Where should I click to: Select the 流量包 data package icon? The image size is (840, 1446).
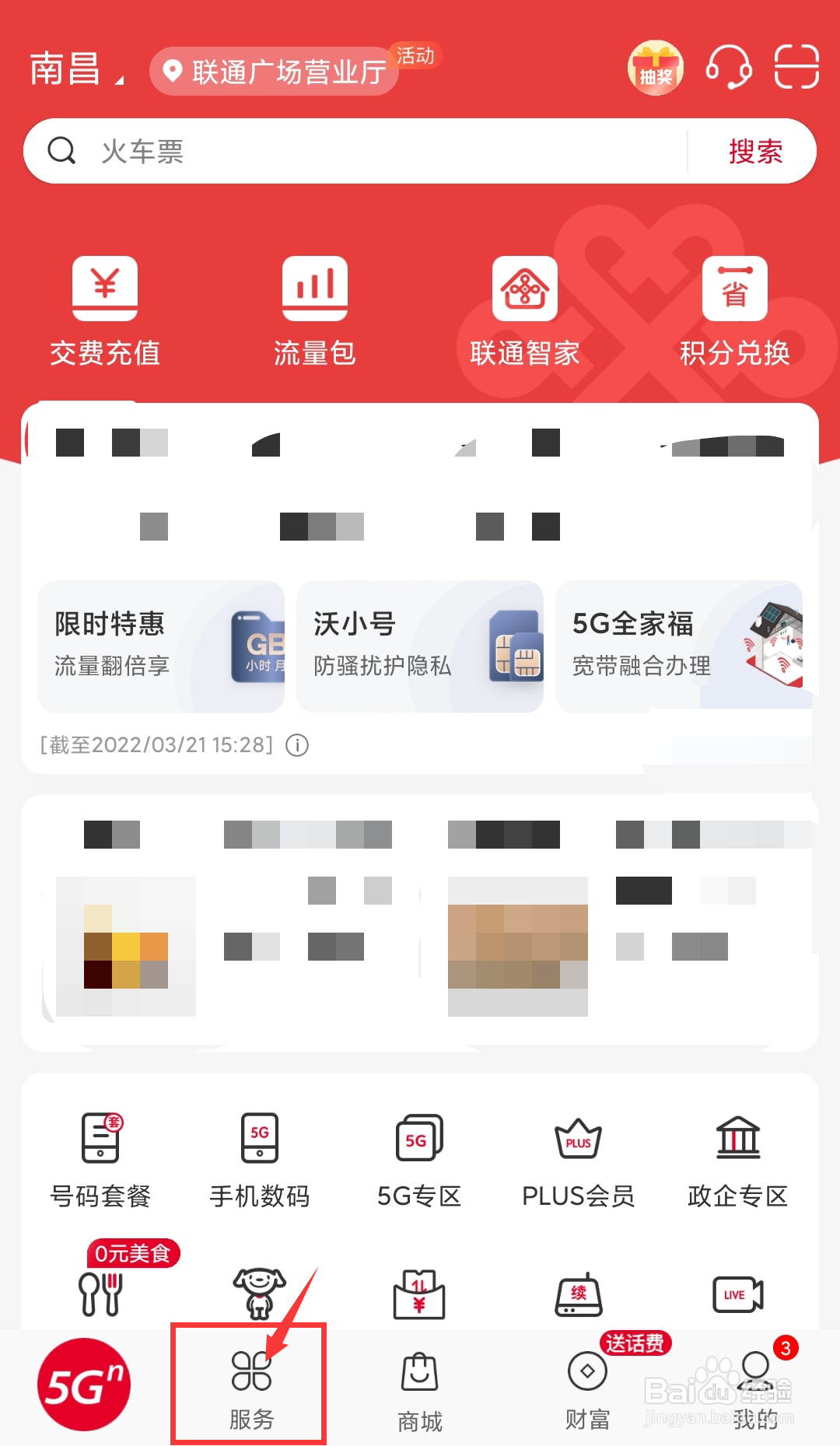pyautogui.click(x=315, y=311)
